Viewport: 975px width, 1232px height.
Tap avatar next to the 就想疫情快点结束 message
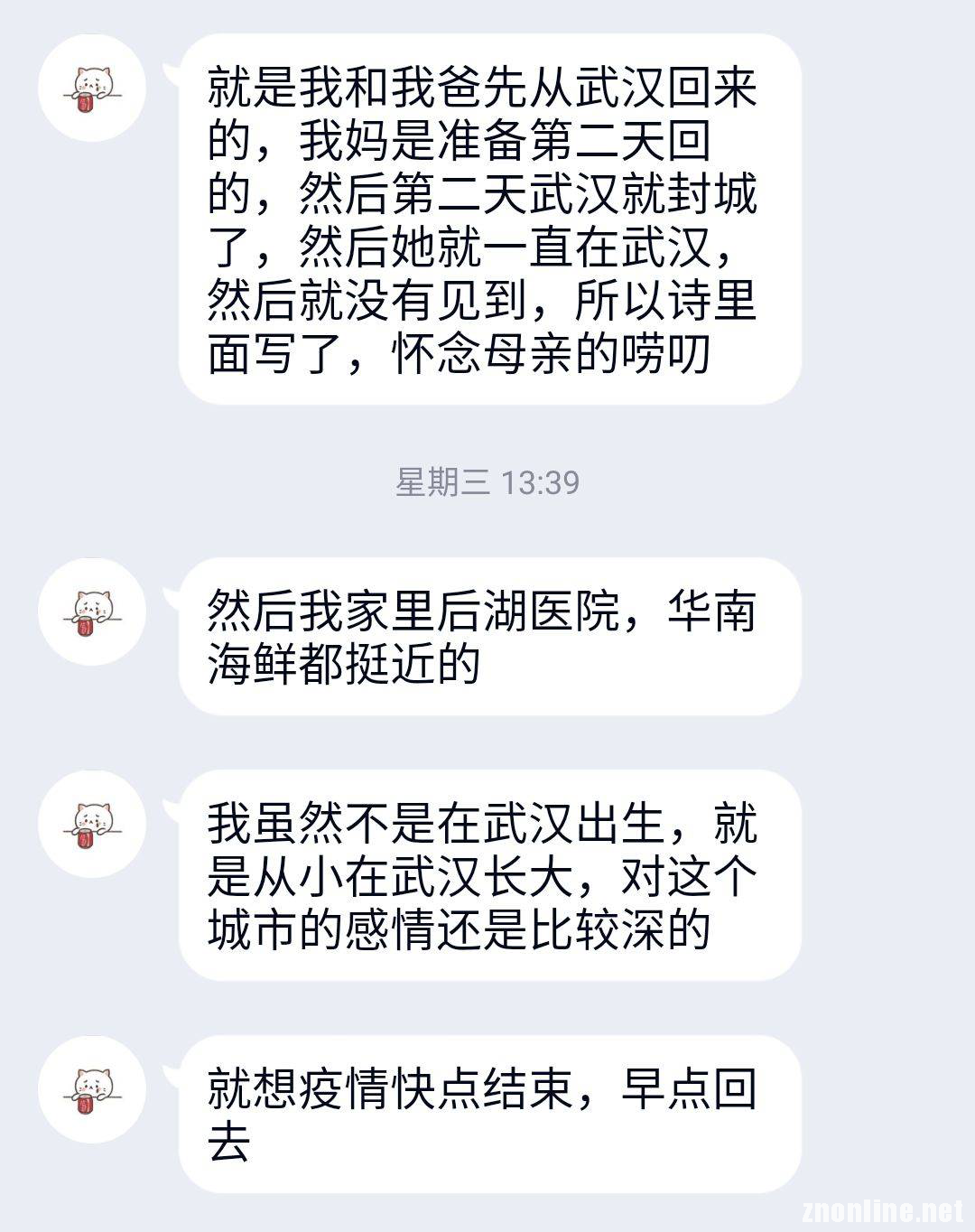pyautogui.click(x=92, y=1088)
